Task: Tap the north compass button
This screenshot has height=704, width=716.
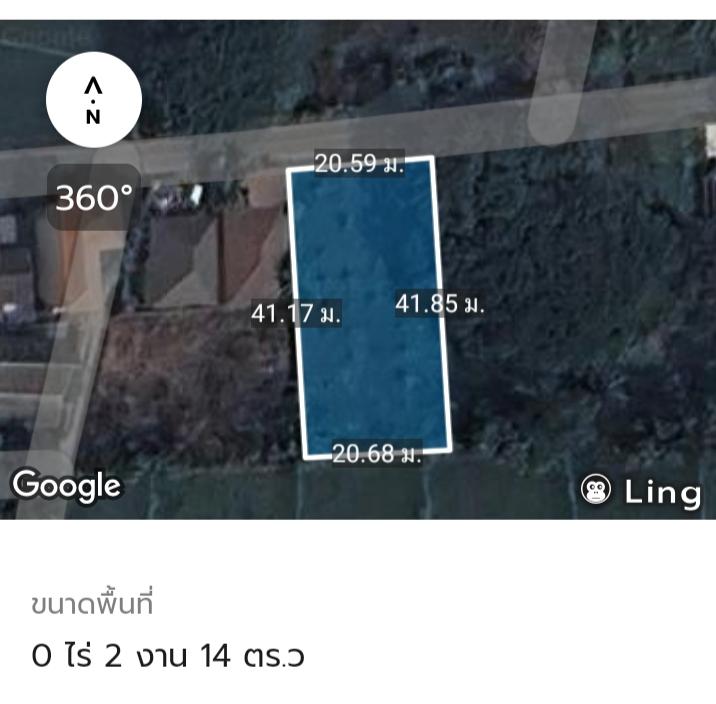Action: click(x=94, y=100)
